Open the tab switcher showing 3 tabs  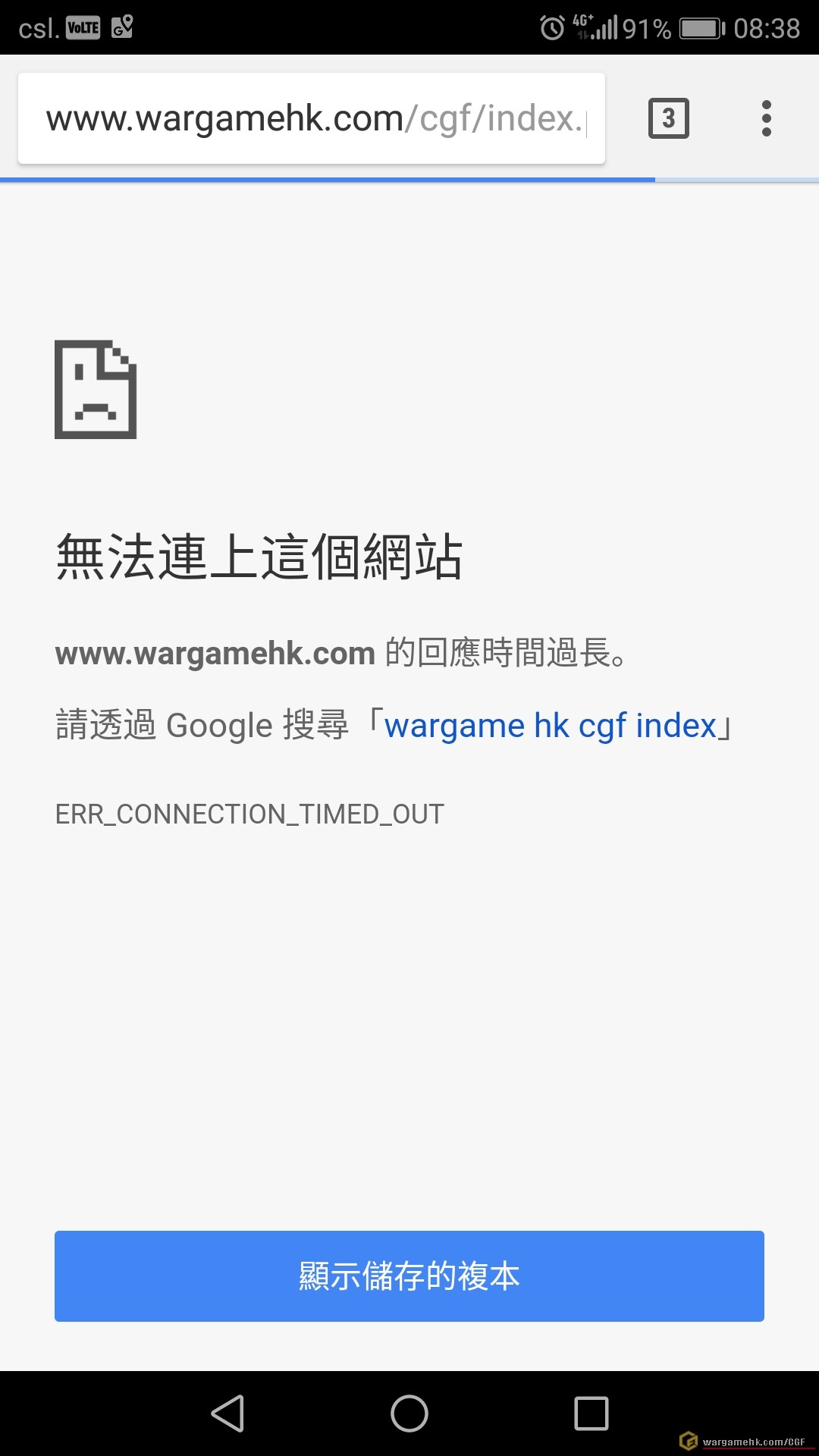coord(668,118)
